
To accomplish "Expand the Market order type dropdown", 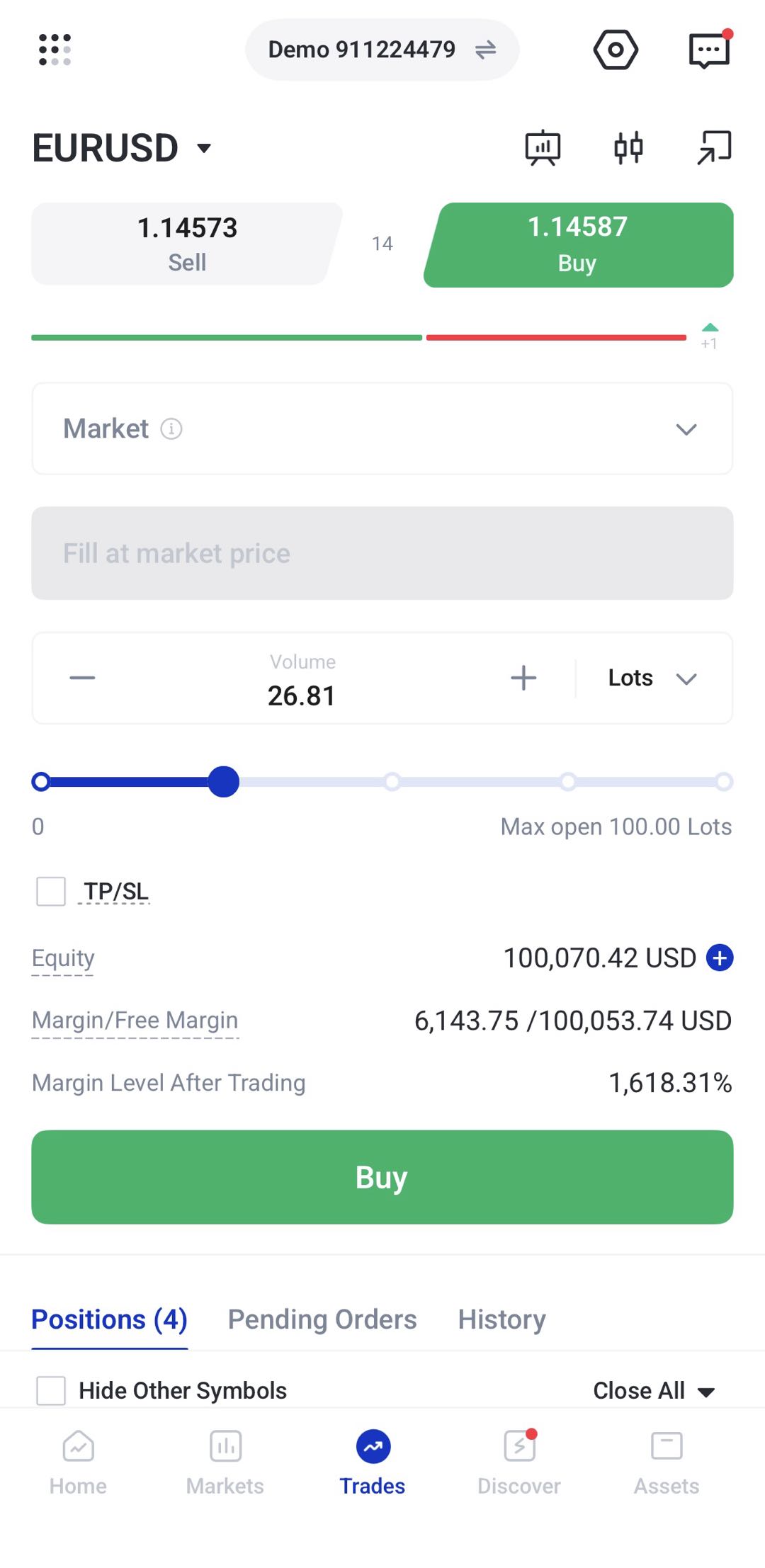I will click(382, 428).
